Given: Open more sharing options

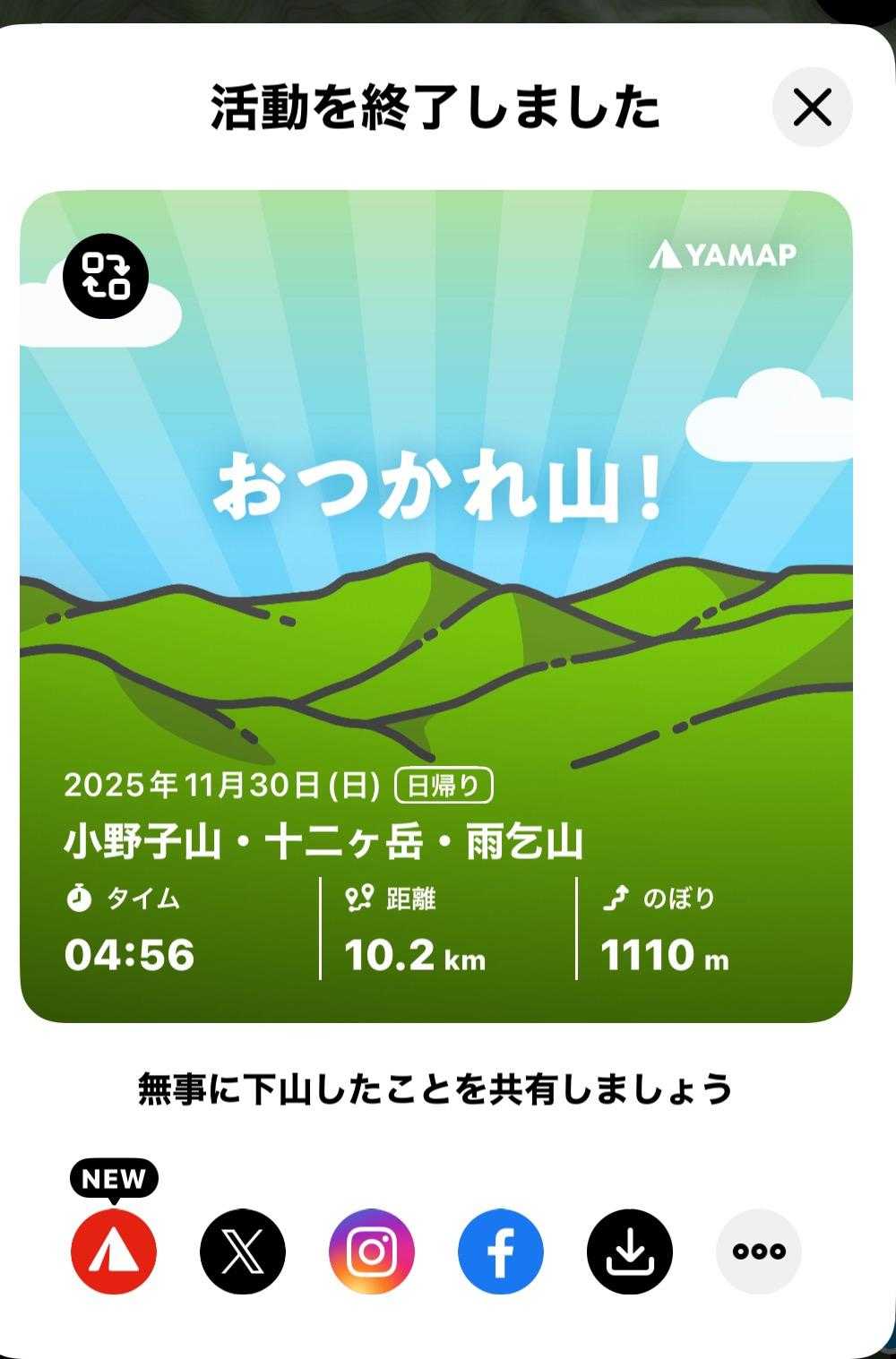Looking at the screenshot, I should (759, 1251).
